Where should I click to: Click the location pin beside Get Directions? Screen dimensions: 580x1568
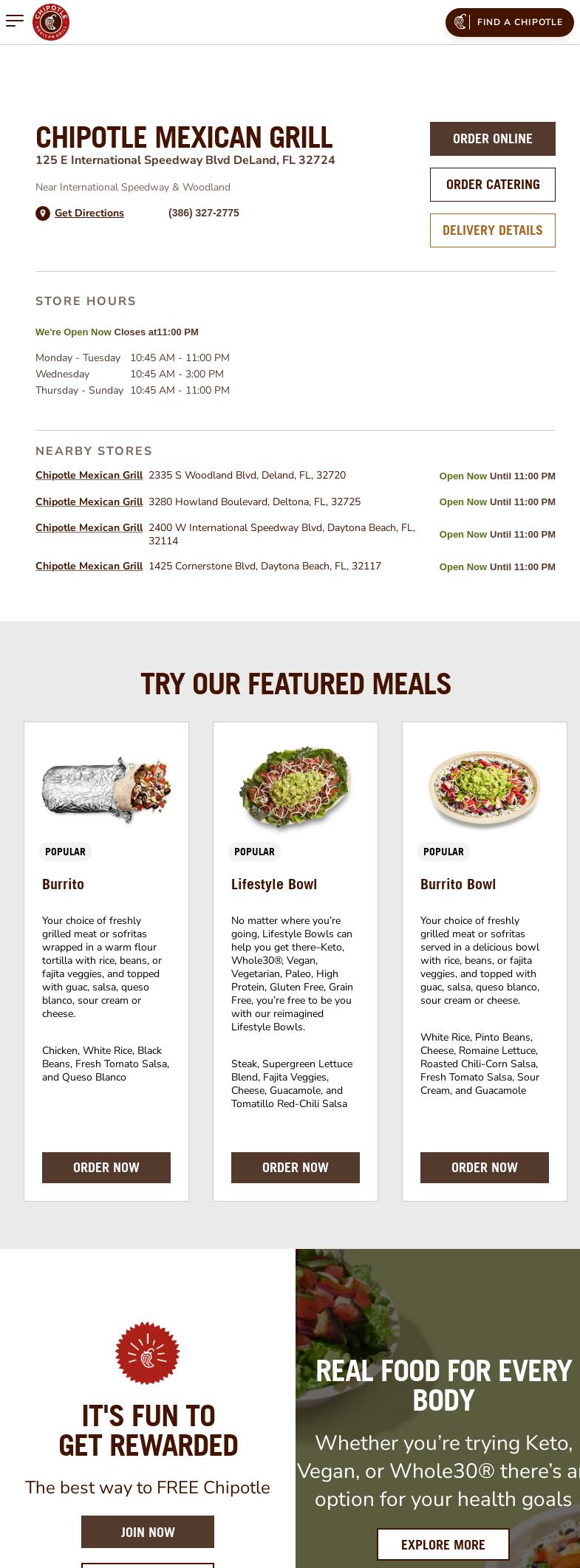pos(43,213)
